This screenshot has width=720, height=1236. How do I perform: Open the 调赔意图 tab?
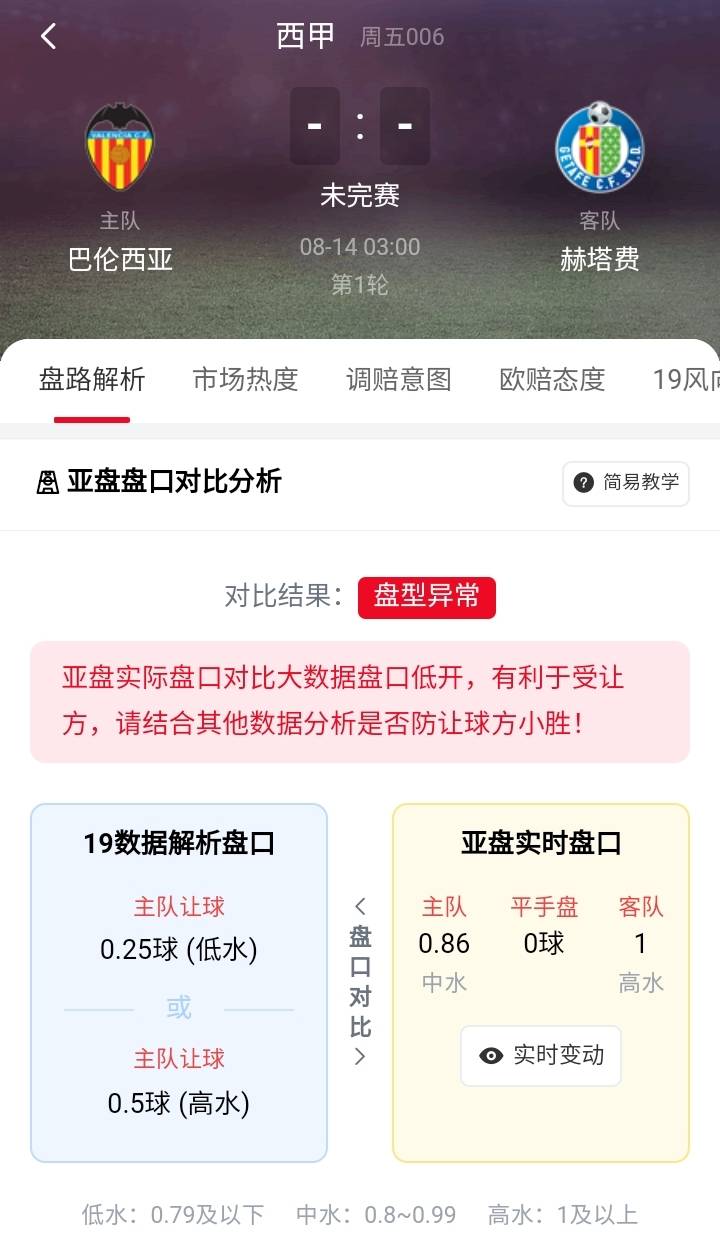coord(399,380)
